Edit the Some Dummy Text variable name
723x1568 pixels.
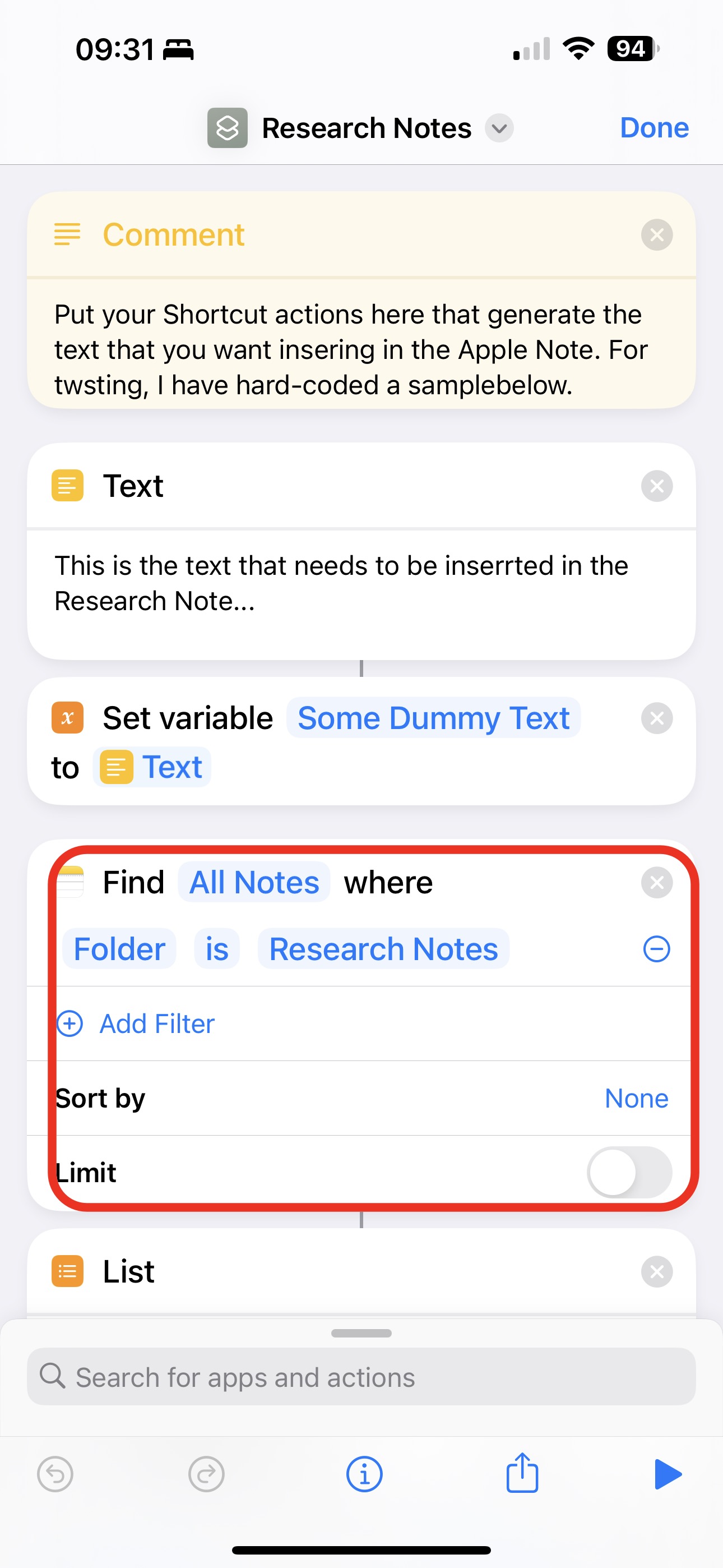[433, 718]
